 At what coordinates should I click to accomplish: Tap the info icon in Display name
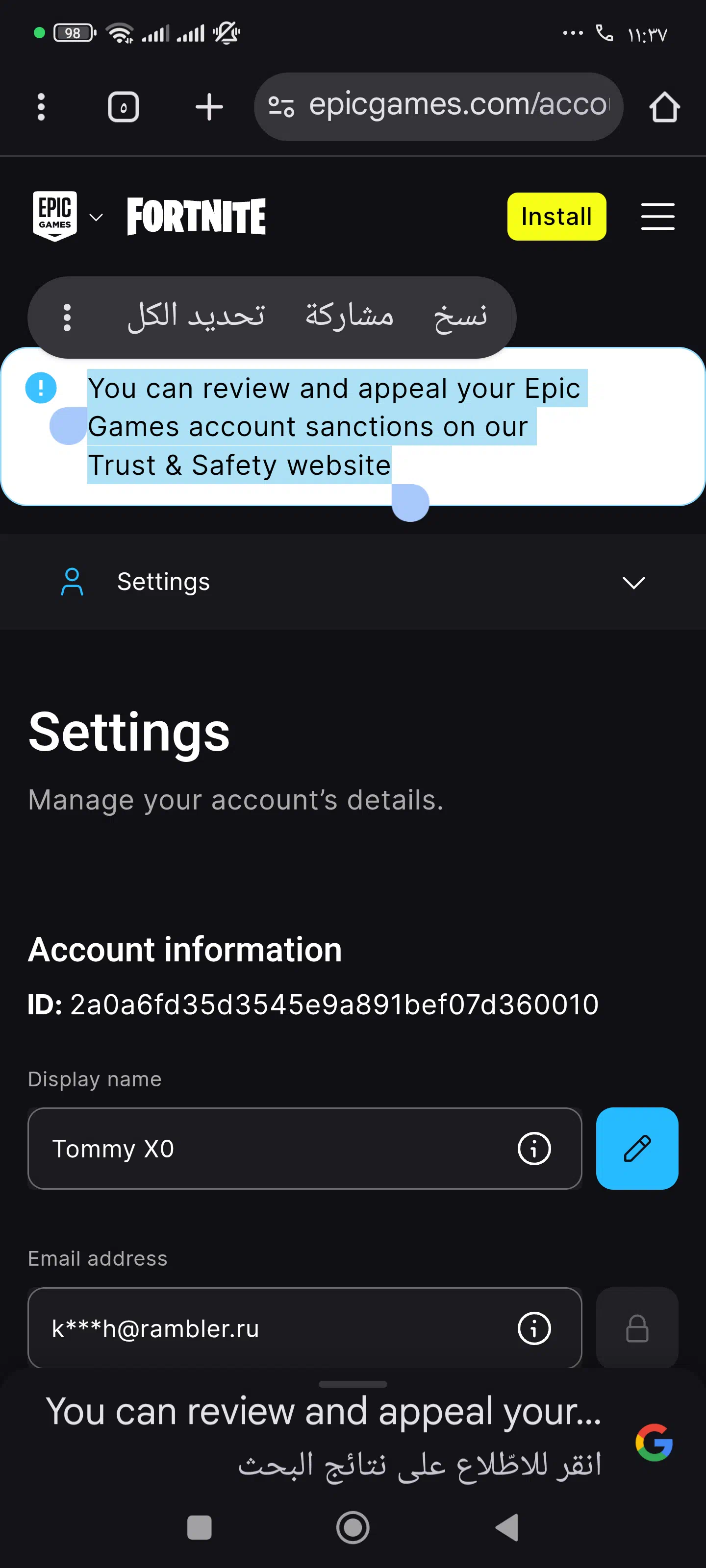click(533, 1148)
